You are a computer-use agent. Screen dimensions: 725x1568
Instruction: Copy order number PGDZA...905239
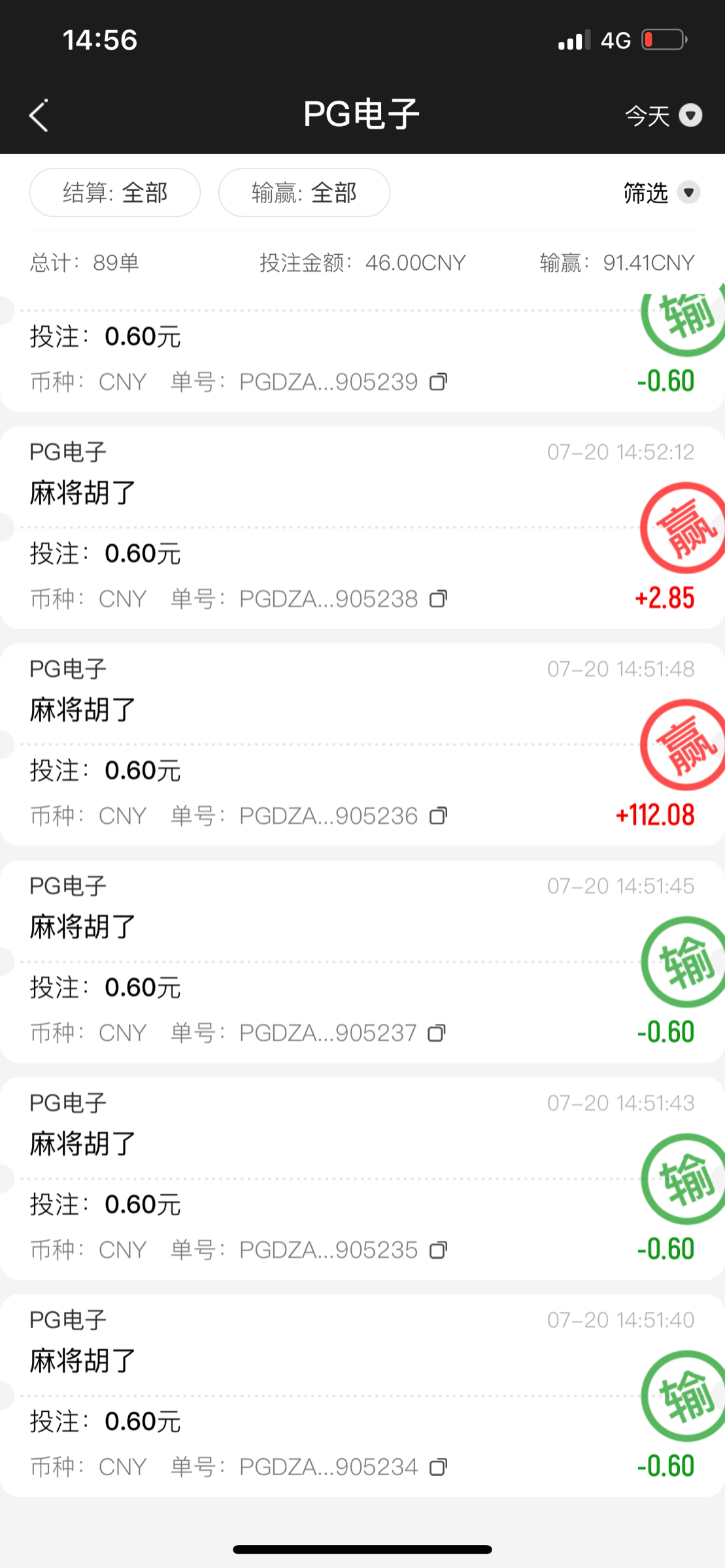tap(439, 382)
